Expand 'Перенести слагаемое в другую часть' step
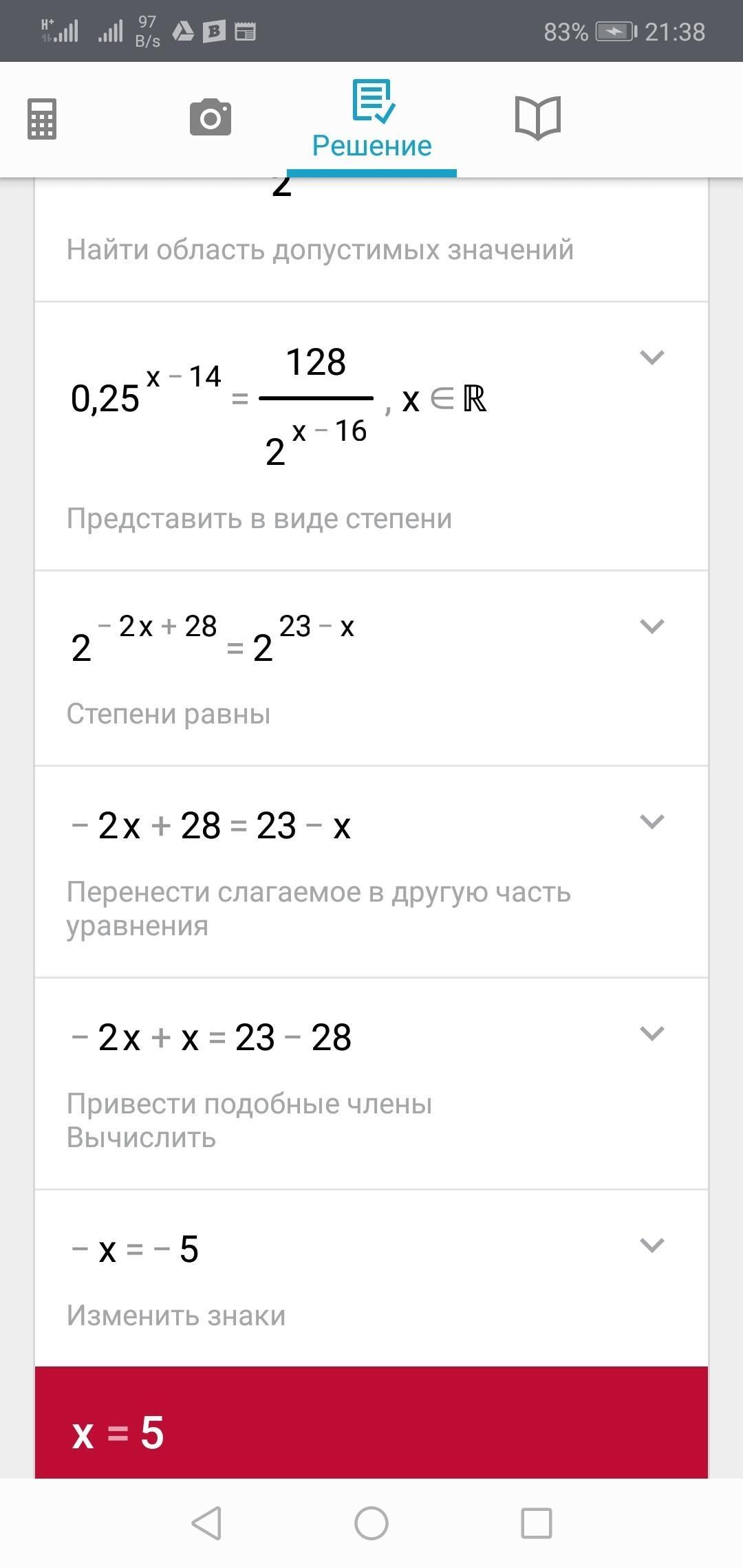 pyautogui.click(x=651, y=821)
